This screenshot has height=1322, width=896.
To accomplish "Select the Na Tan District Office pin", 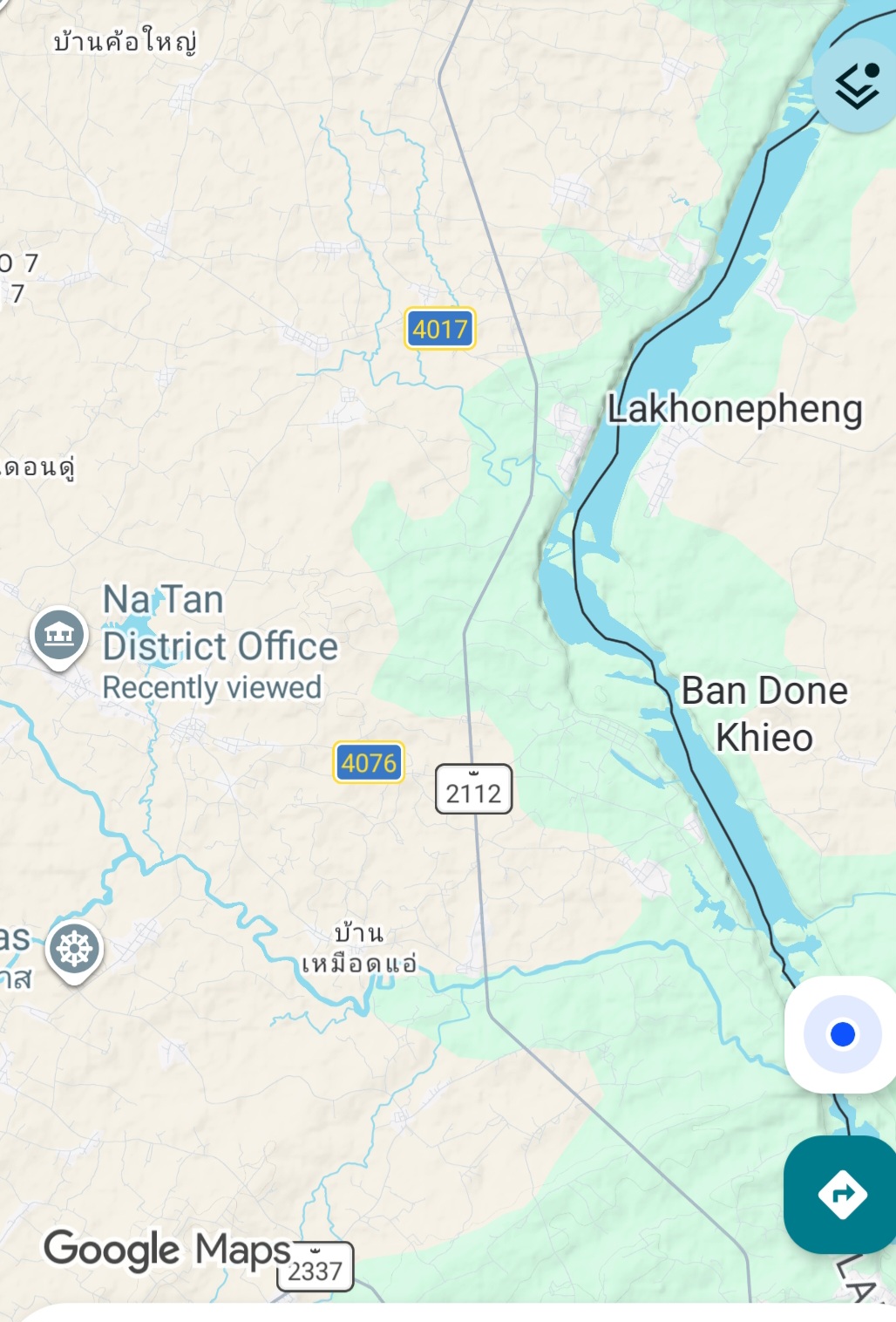I will coord(59,637).
